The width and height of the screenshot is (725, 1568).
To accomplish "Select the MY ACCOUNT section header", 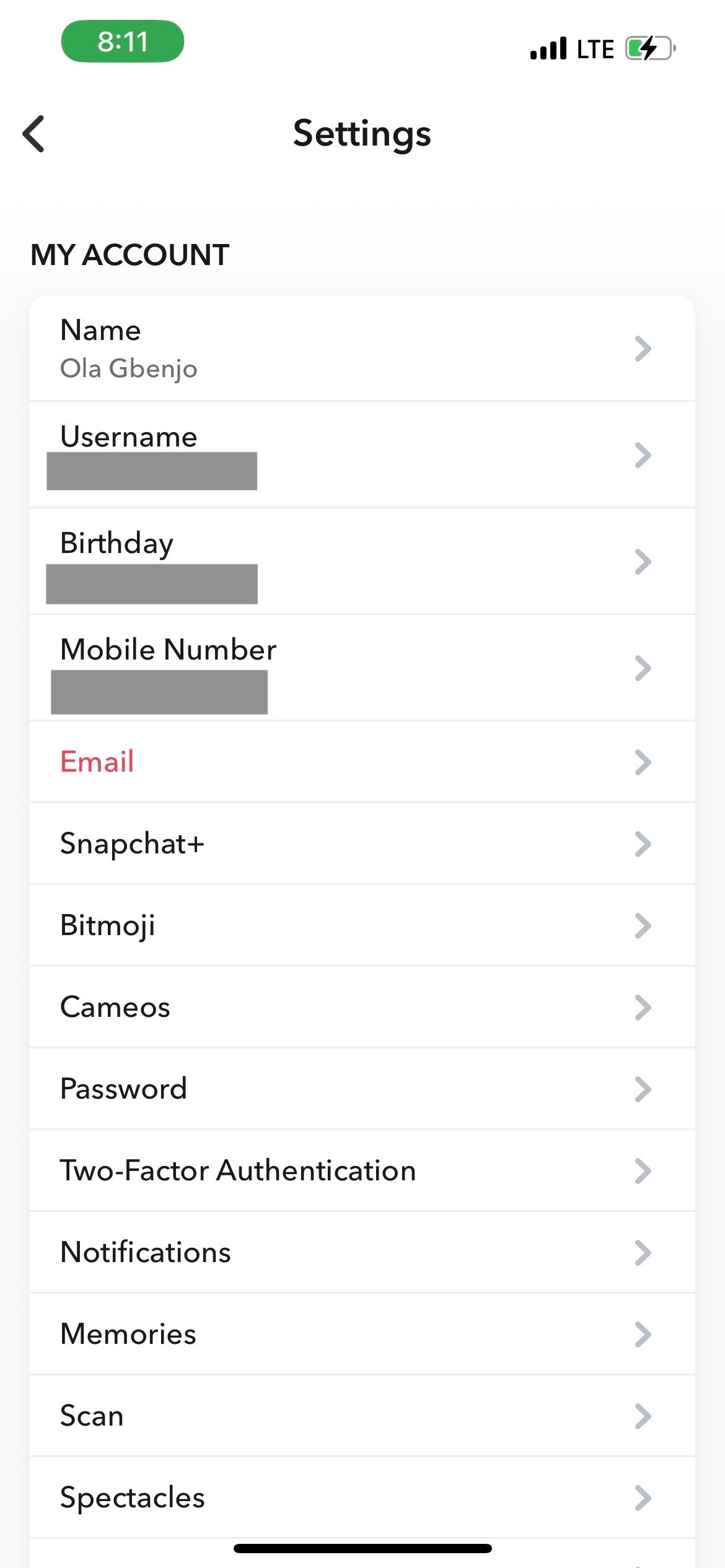I will pos(130,254).
